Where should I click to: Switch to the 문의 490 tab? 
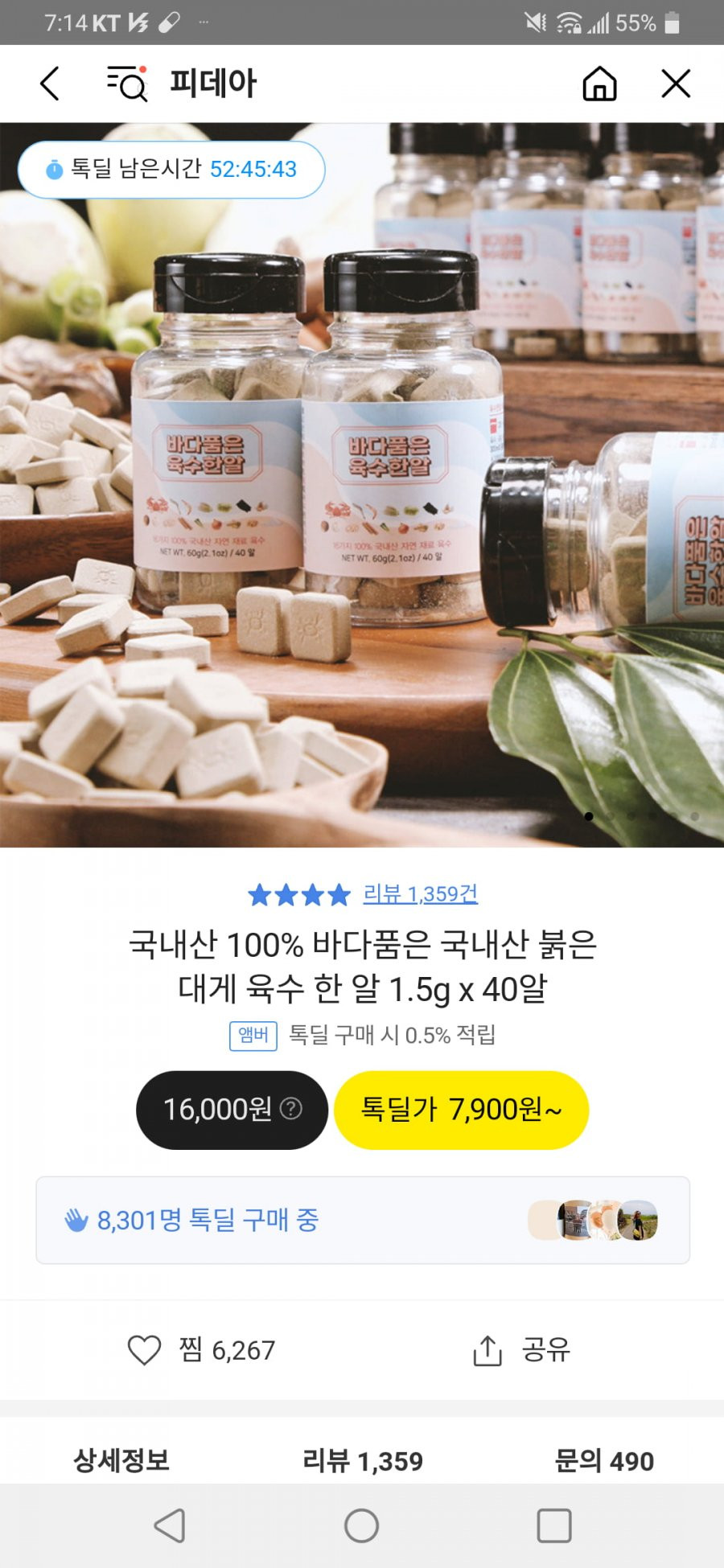coord(604,1460)
